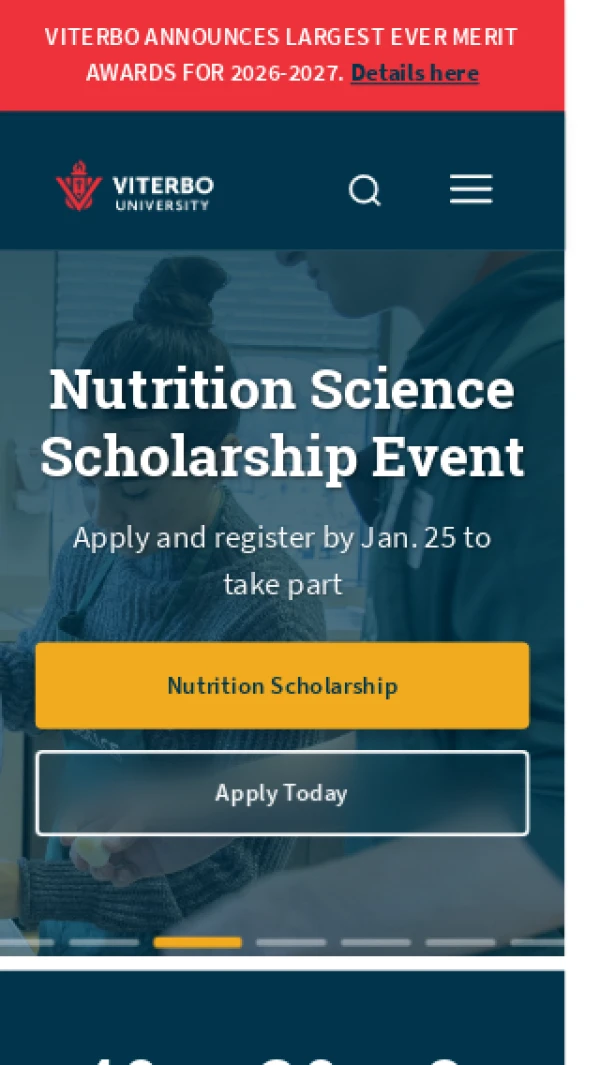
Task: Select the Apply Today button
Action: [282, 793]
